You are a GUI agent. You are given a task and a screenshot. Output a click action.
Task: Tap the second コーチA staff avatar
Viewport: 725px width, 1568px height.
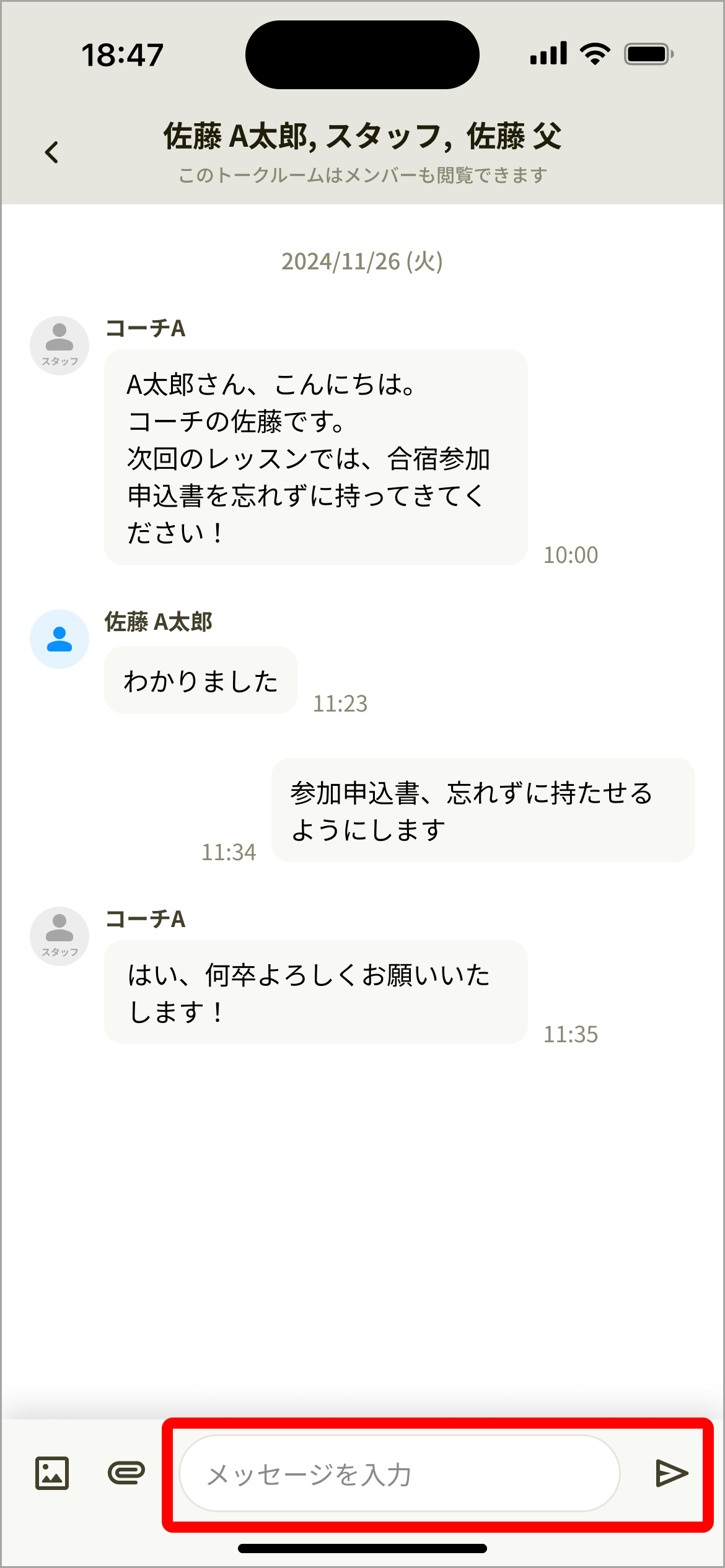(59, 936)
